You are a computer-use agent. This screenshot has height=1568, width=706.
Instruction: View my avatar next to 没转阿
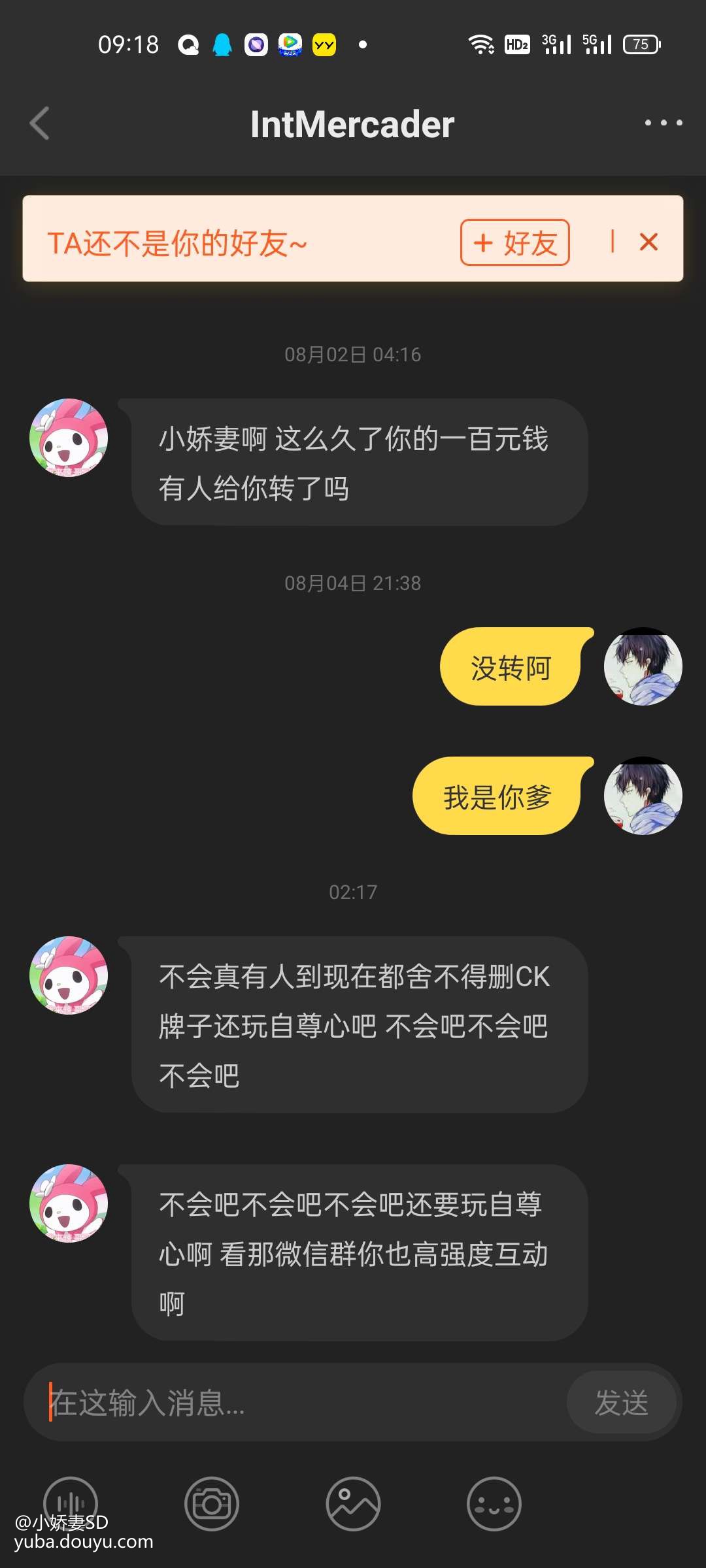coord(643,667)
